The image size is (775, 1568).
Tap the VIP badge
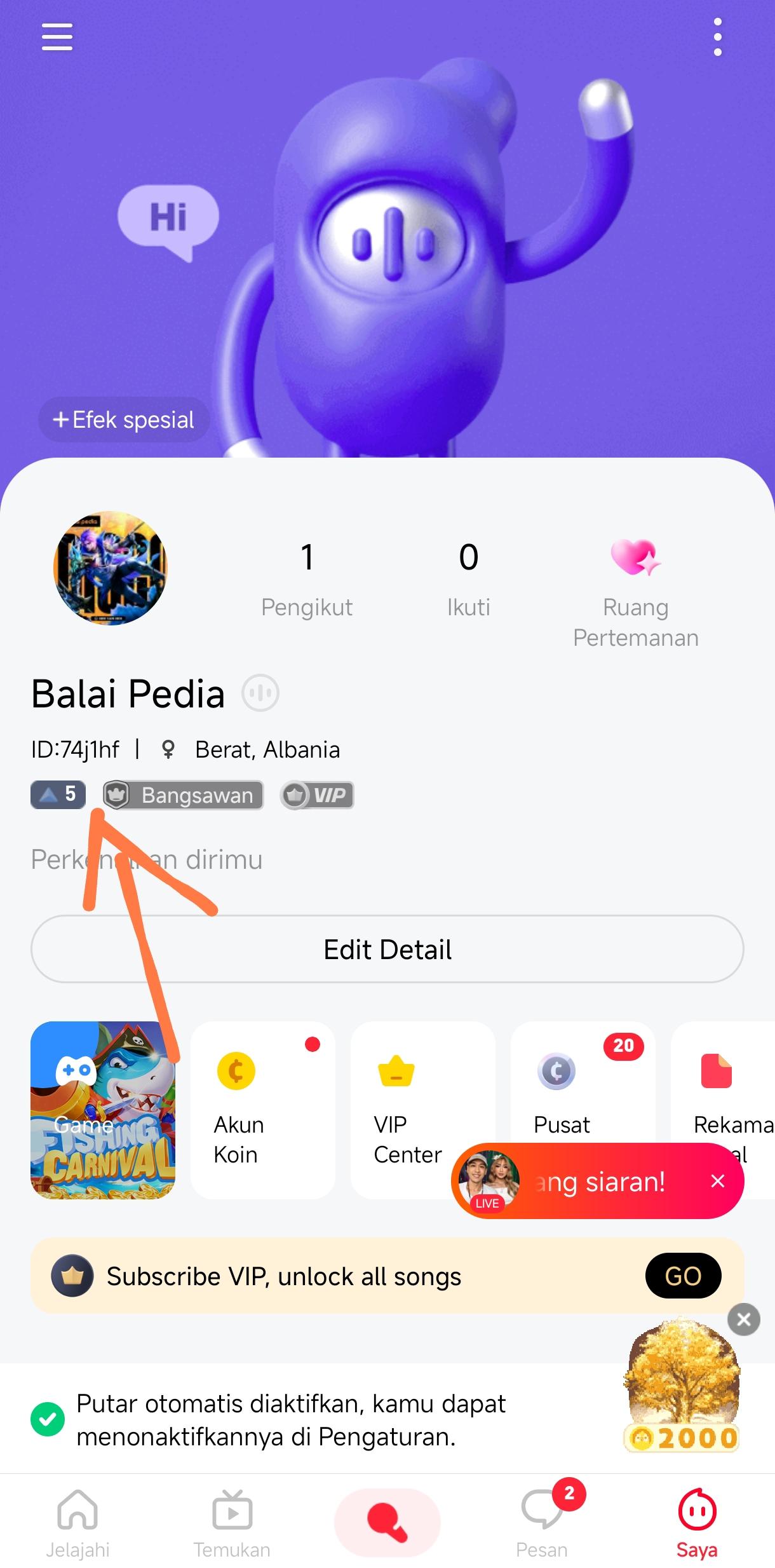pyautogui.click(x=317, y=794)
